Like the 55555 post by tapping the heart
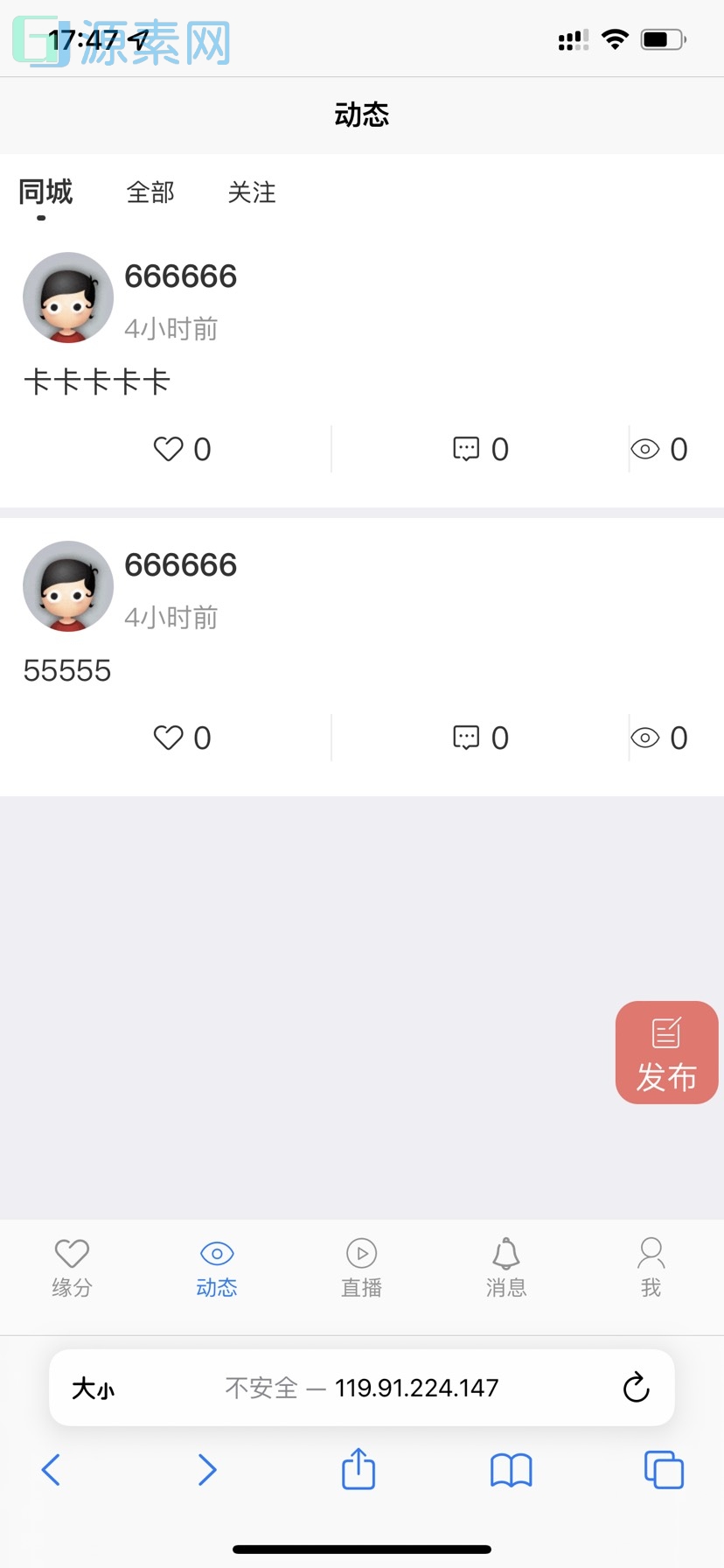Image resolution: width=724 pixels, height=1568 pixels. pos(168,737)
